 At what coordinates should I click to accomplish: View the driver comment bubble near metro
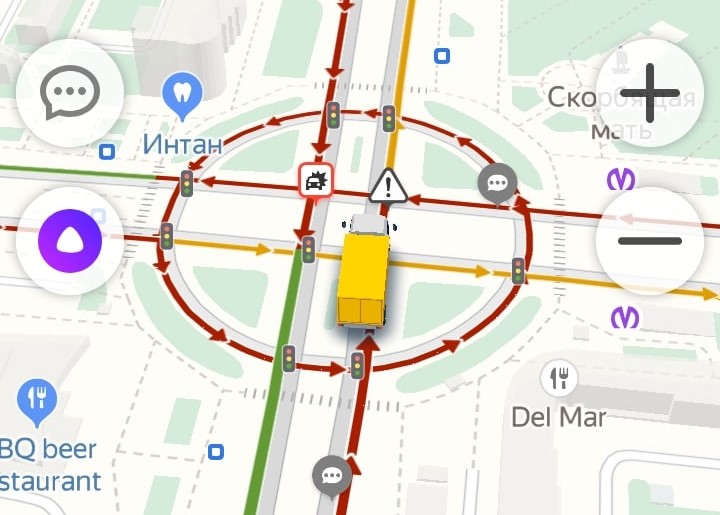coord(497,183)
